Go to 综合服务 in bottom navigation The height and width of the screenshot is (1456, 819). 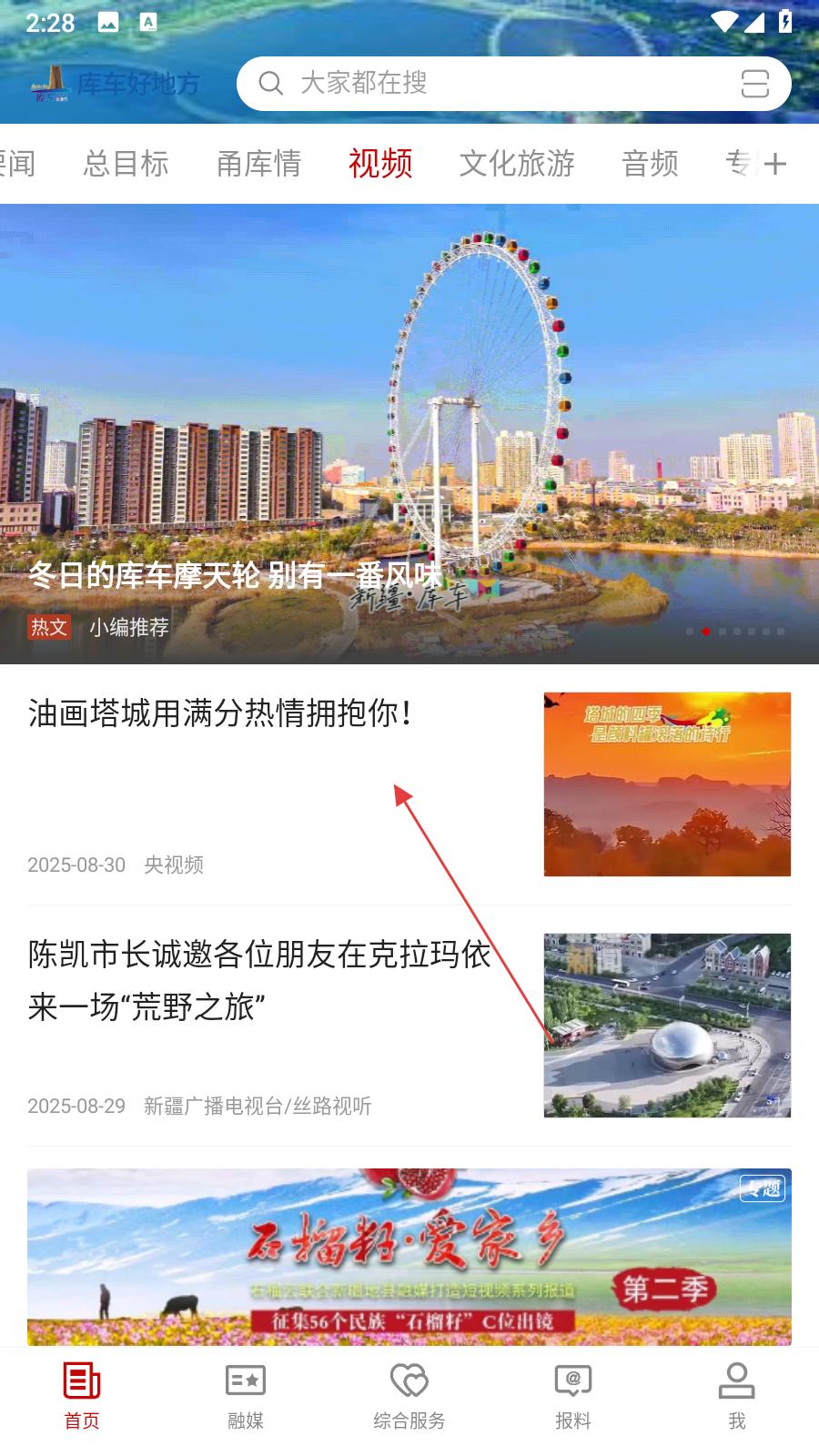(409, 1396)
